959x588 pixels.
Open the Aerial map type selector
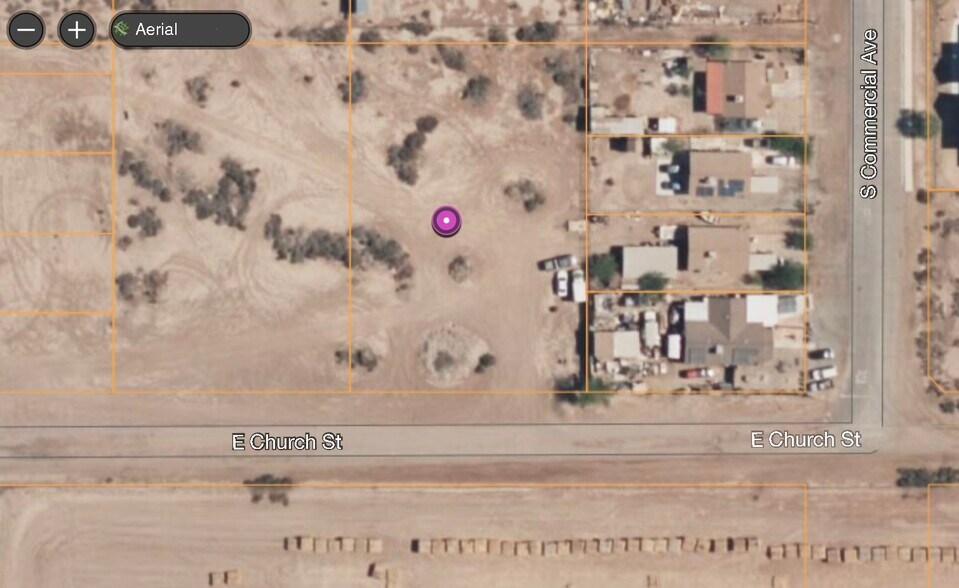tap(180, 30)
